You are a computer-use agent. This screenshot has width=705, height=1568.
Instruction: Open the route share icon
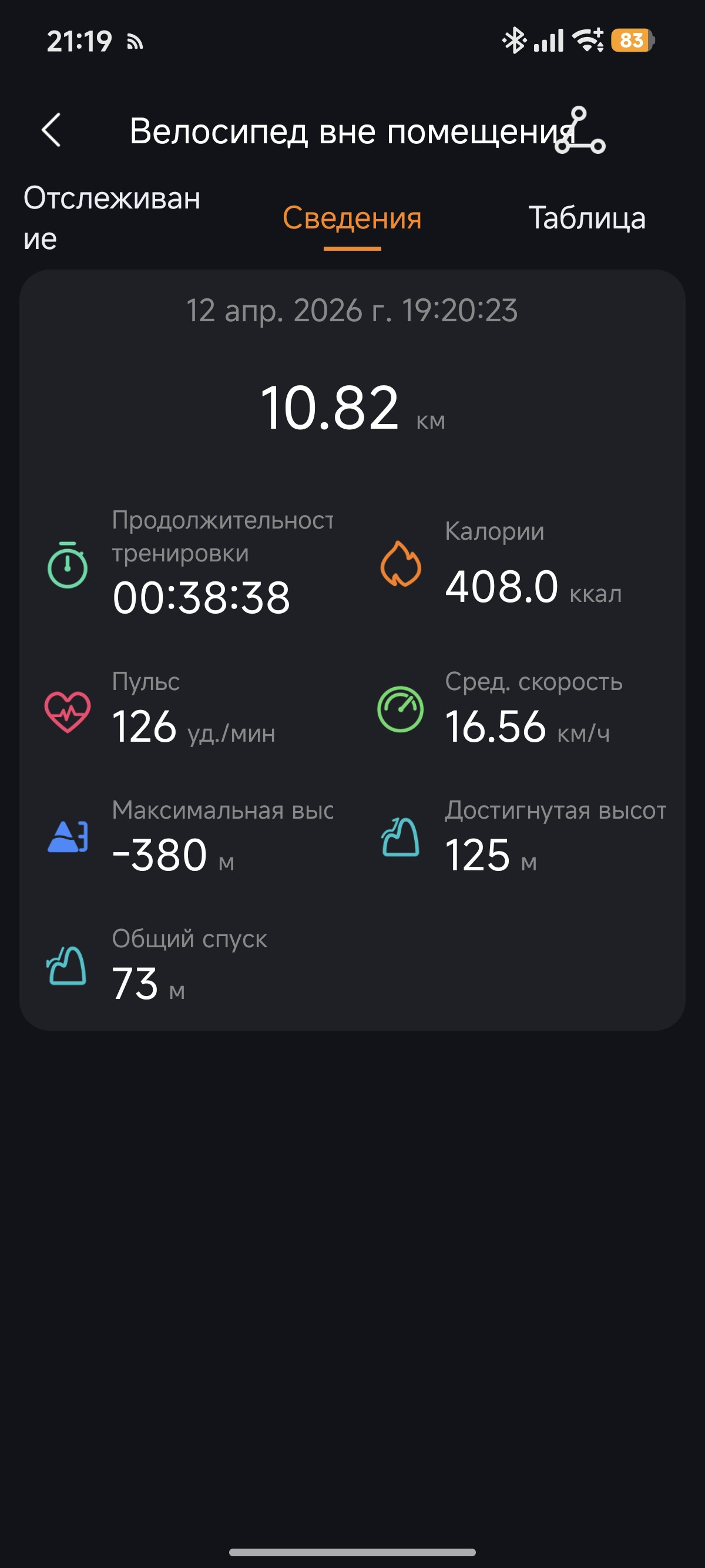tap(580, 130)
